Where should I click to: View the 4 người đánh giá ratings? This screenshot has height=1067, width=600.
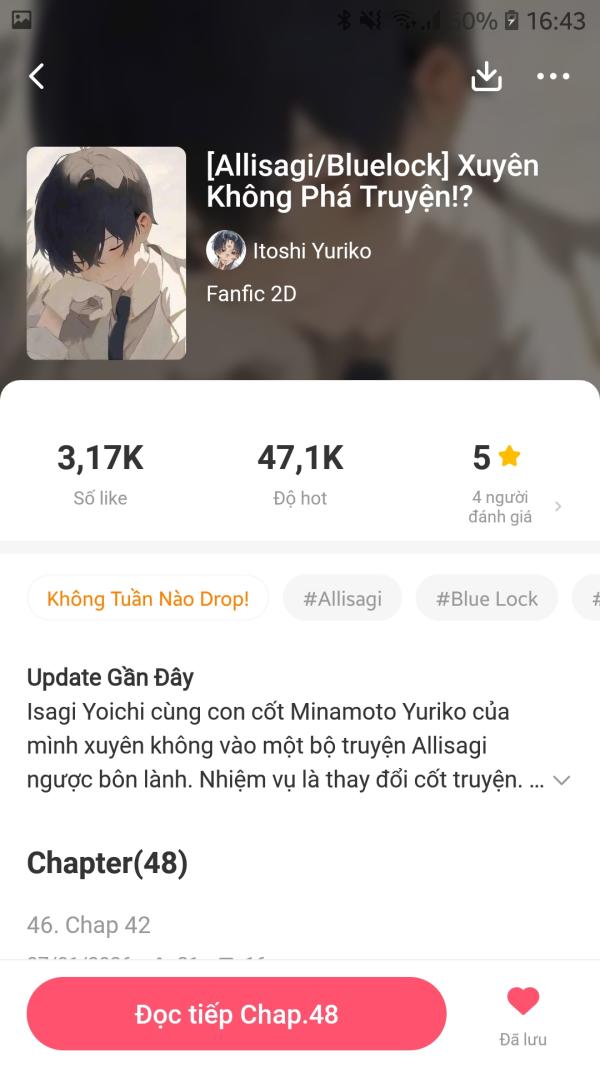point(515,506)
